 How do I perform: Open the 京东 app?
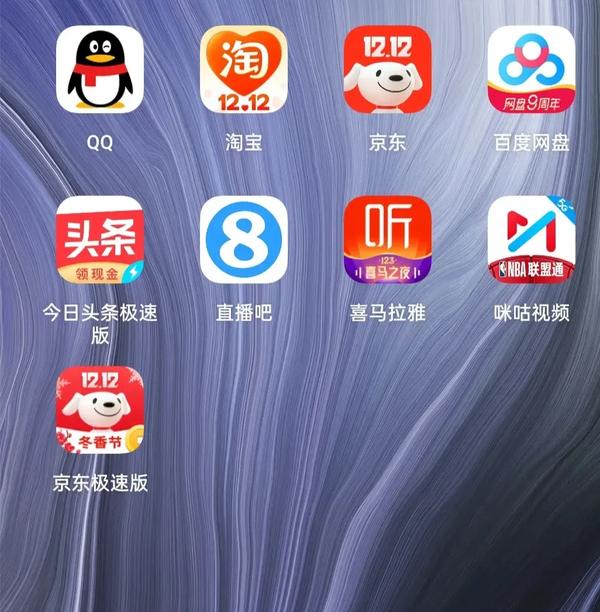(x=387, y=69)
